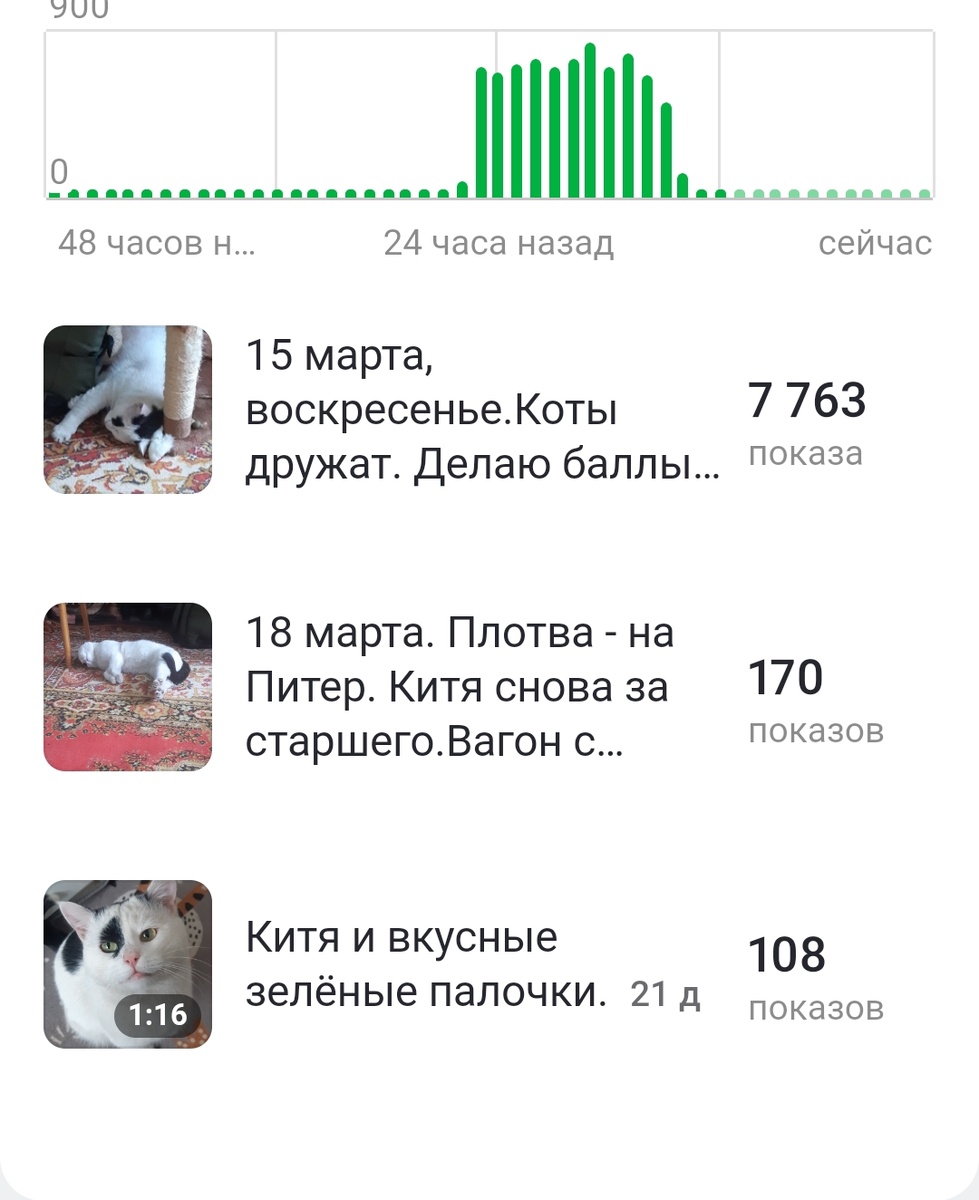Click the '21 д' age label
Screen dimensions: 979x1200
coord(665,992)
